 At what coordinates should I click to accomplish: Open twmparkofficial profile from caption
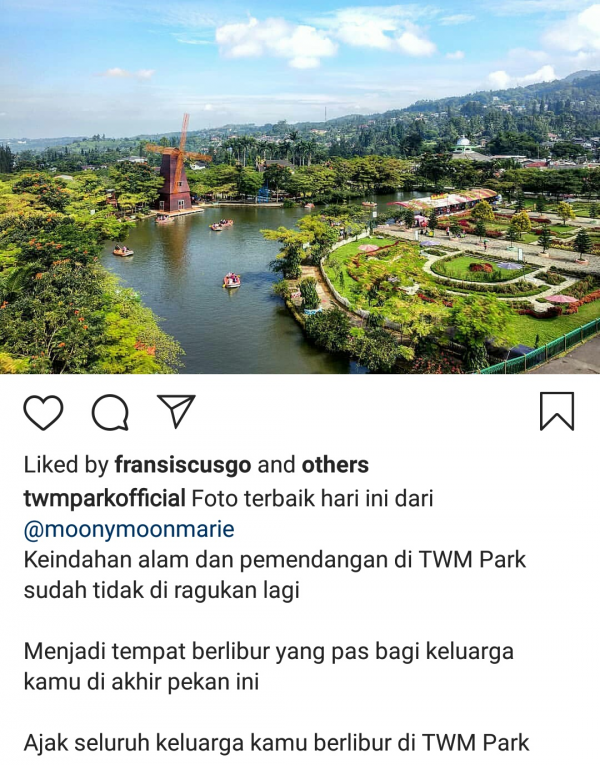[104, 498]
